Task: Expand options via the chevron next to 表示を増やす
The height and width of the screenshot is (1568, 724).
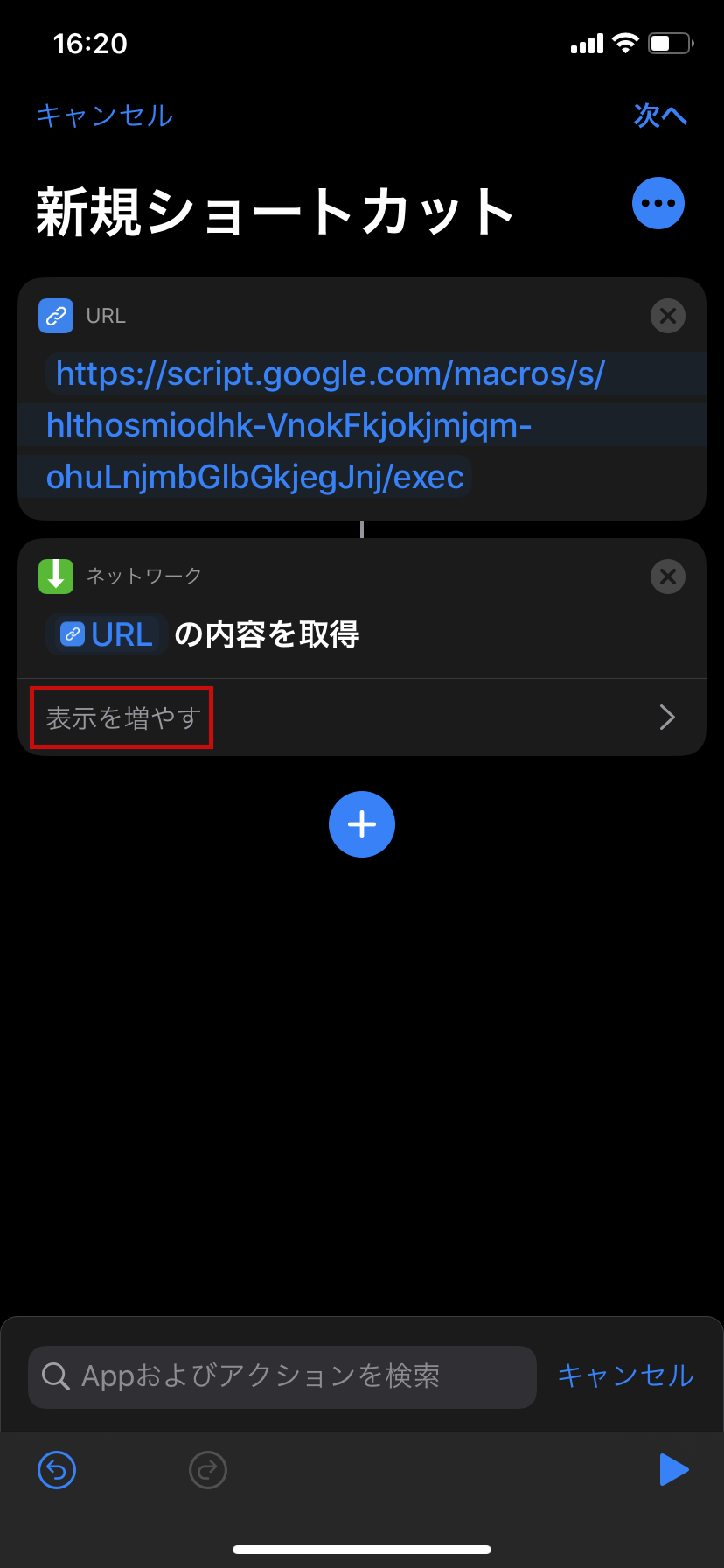Action: tap(667, 717)
